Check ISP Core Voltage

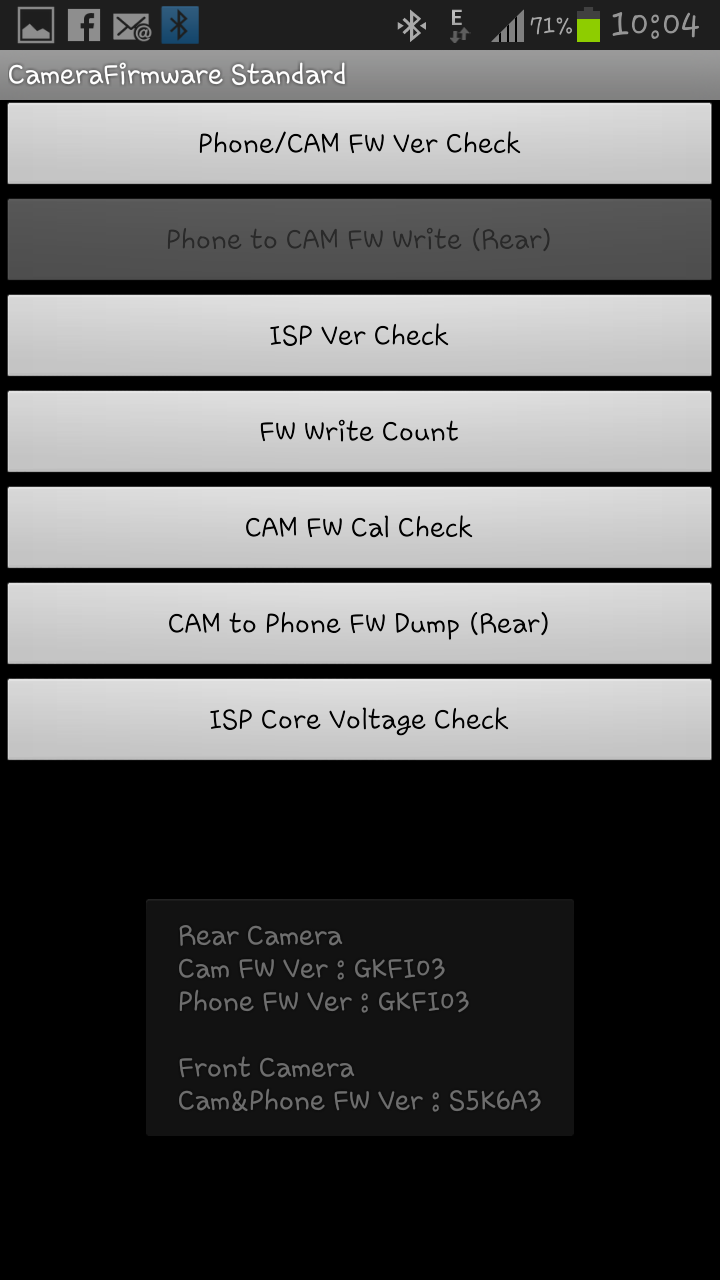point(360,719)
